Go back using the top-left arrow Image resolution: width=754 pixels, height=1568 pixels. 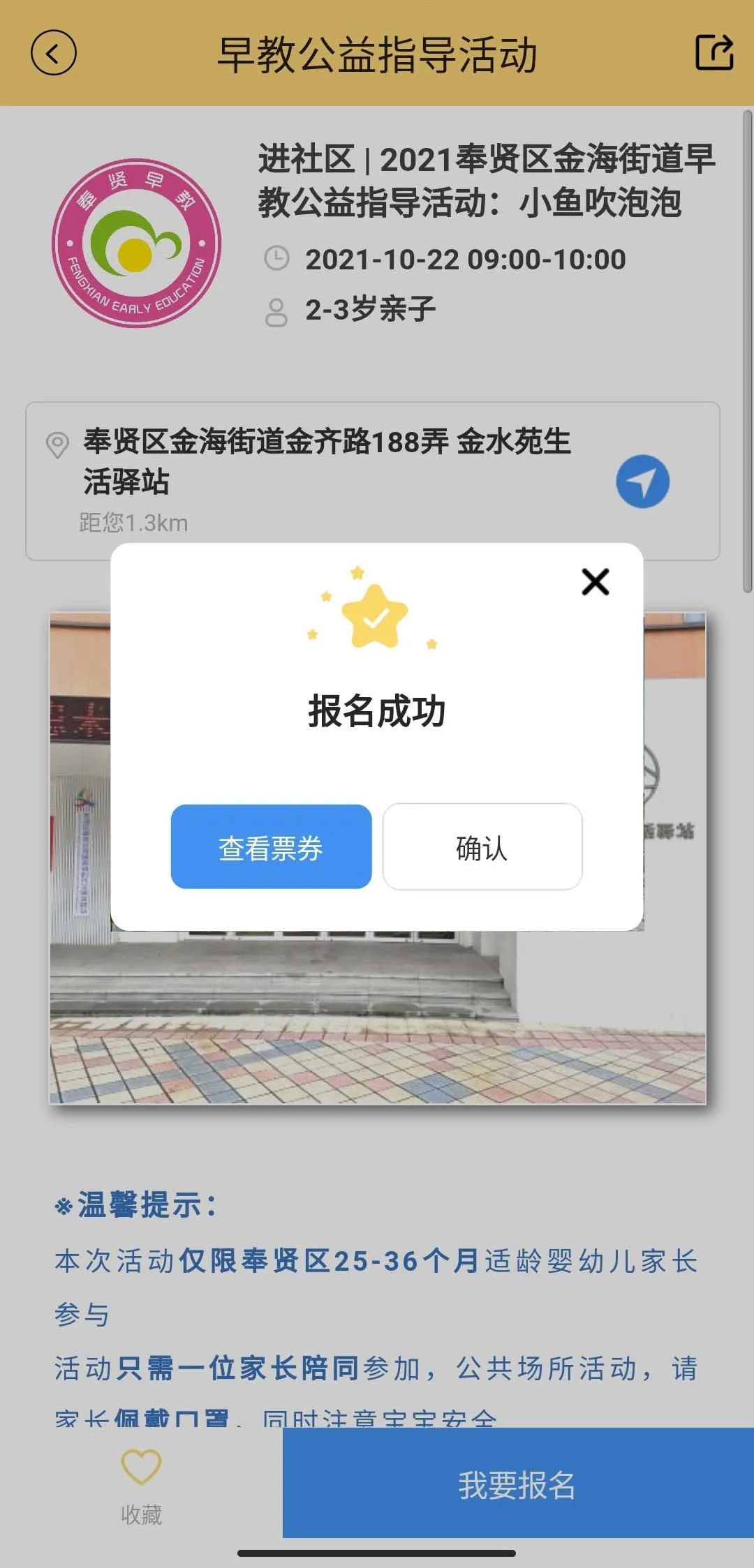pyautogui.click(x=53, y=53)
